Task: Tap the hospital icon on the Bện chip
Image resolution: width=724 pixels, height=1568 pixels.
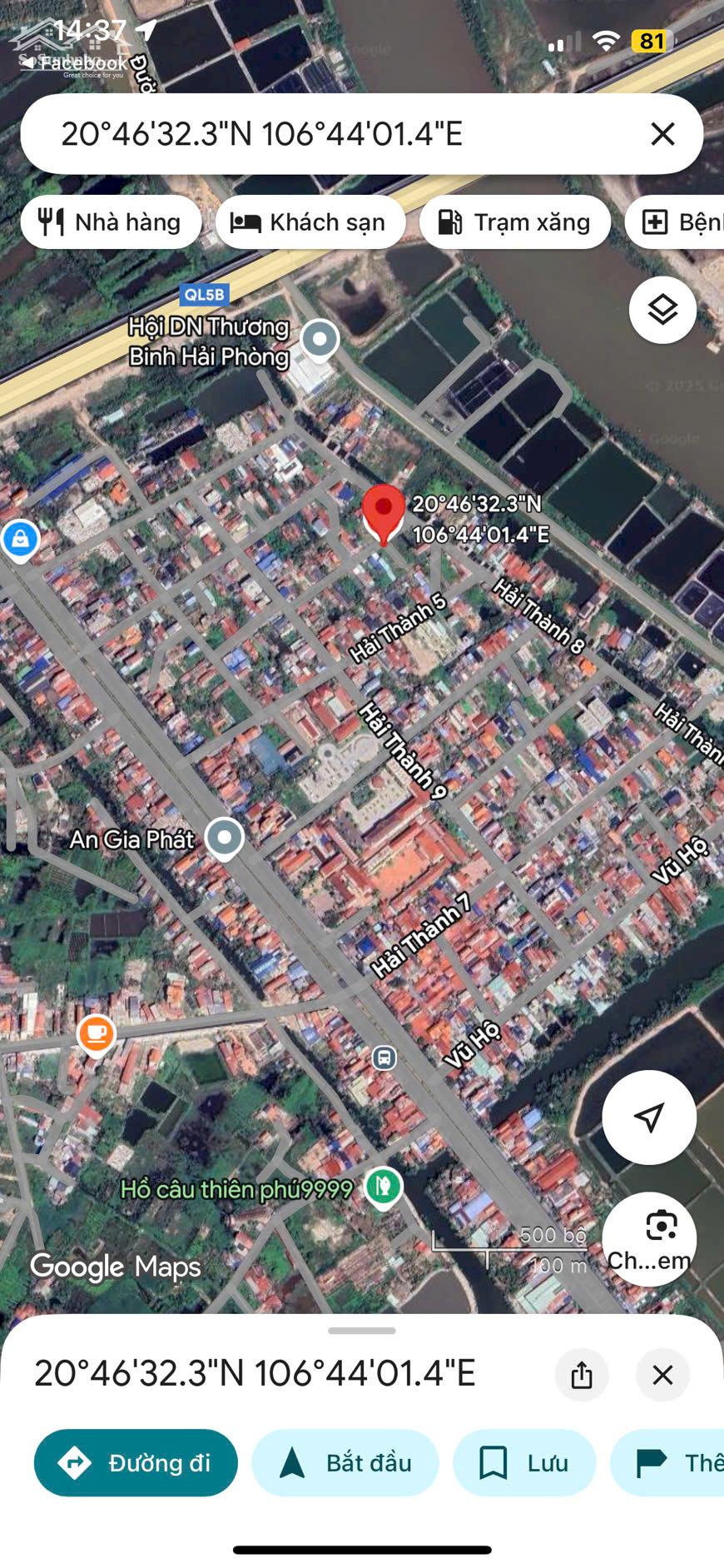Action: pyautogui.click(x=657, y=222)
